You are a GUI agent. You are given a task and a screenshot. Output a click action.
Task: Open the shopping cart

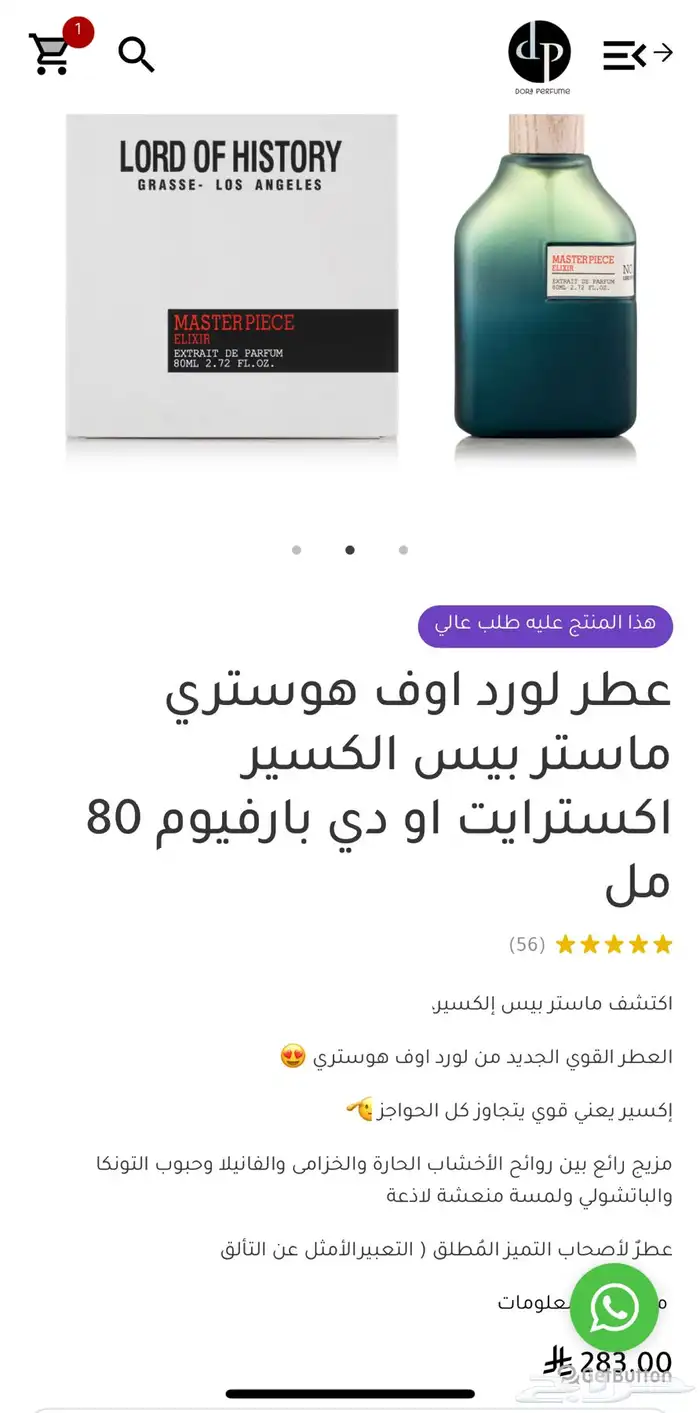(52, 52)
